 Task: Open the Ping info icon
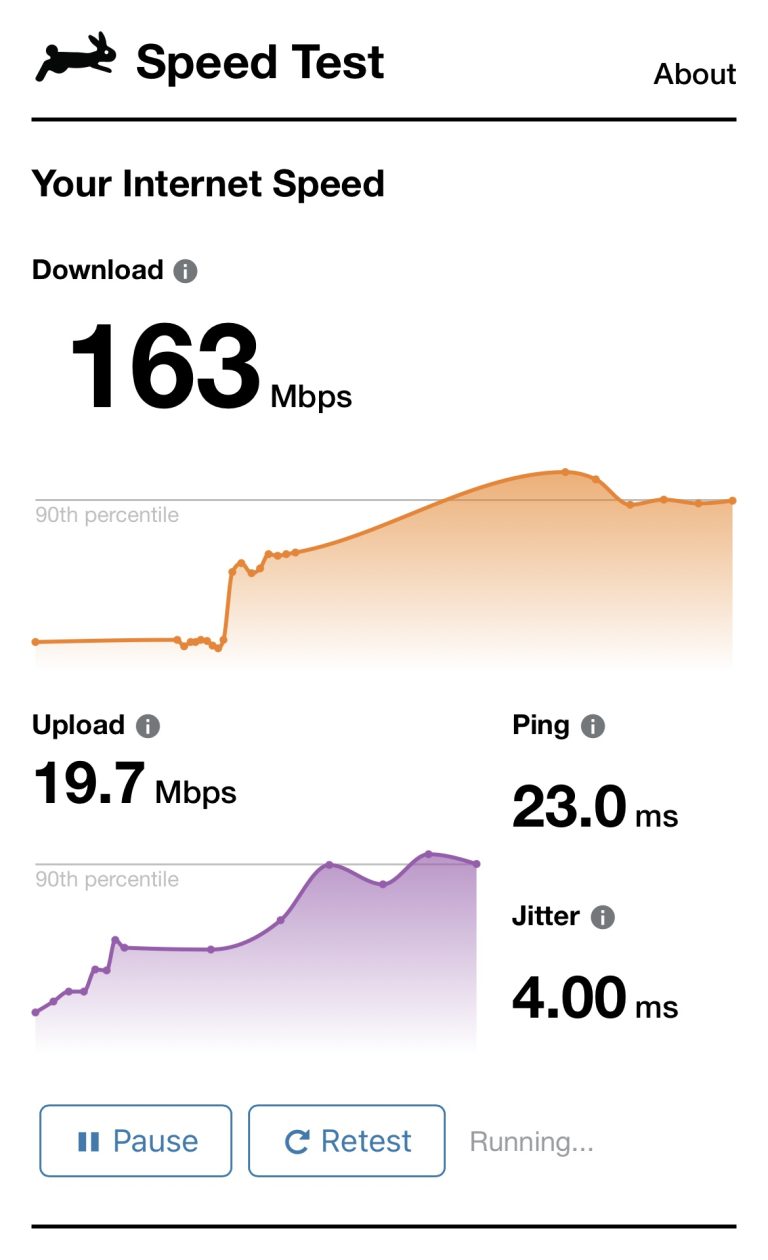(593, 726)
